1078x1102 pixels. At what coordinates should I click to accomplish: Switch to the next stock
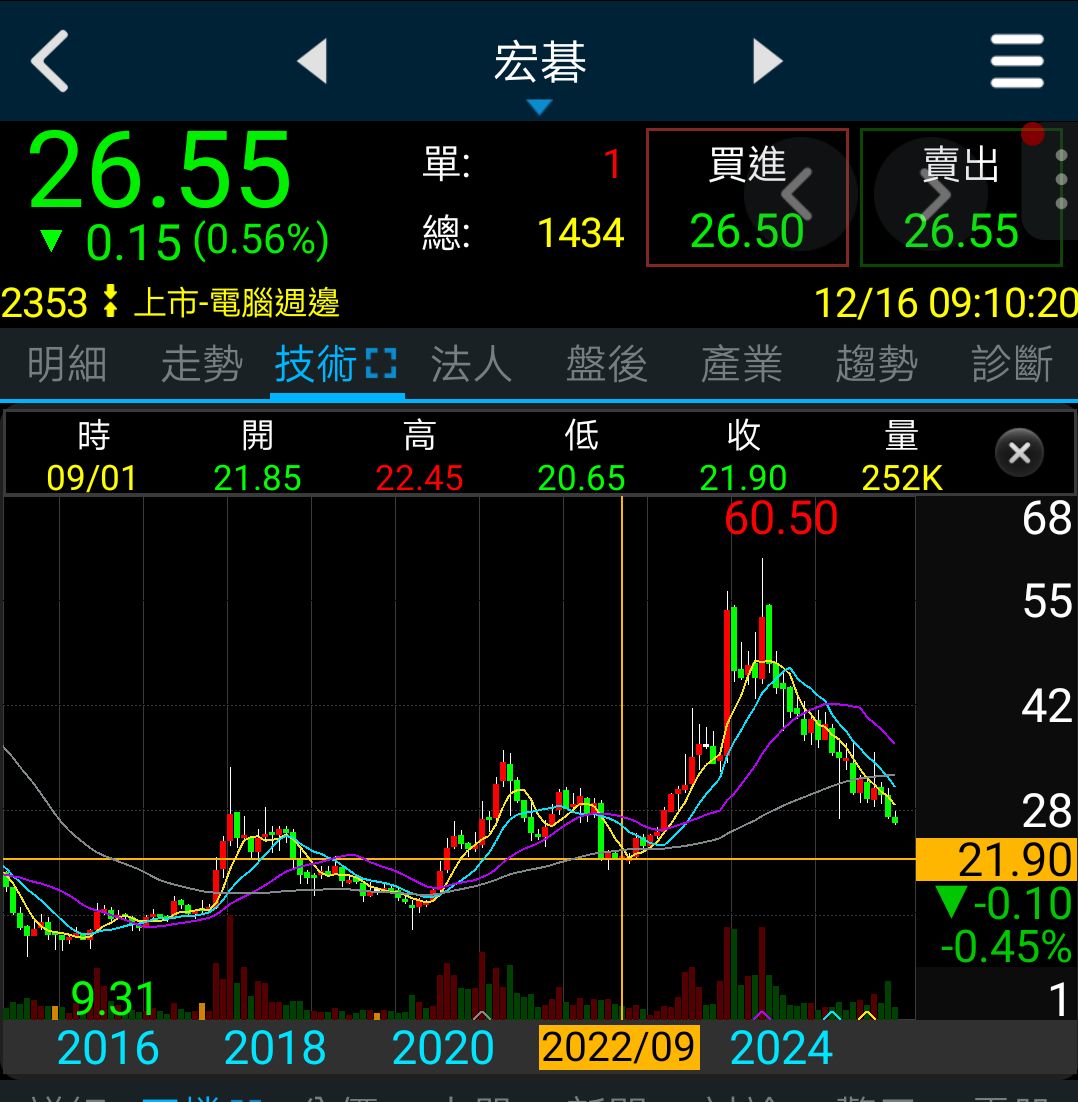pos(767,61)
